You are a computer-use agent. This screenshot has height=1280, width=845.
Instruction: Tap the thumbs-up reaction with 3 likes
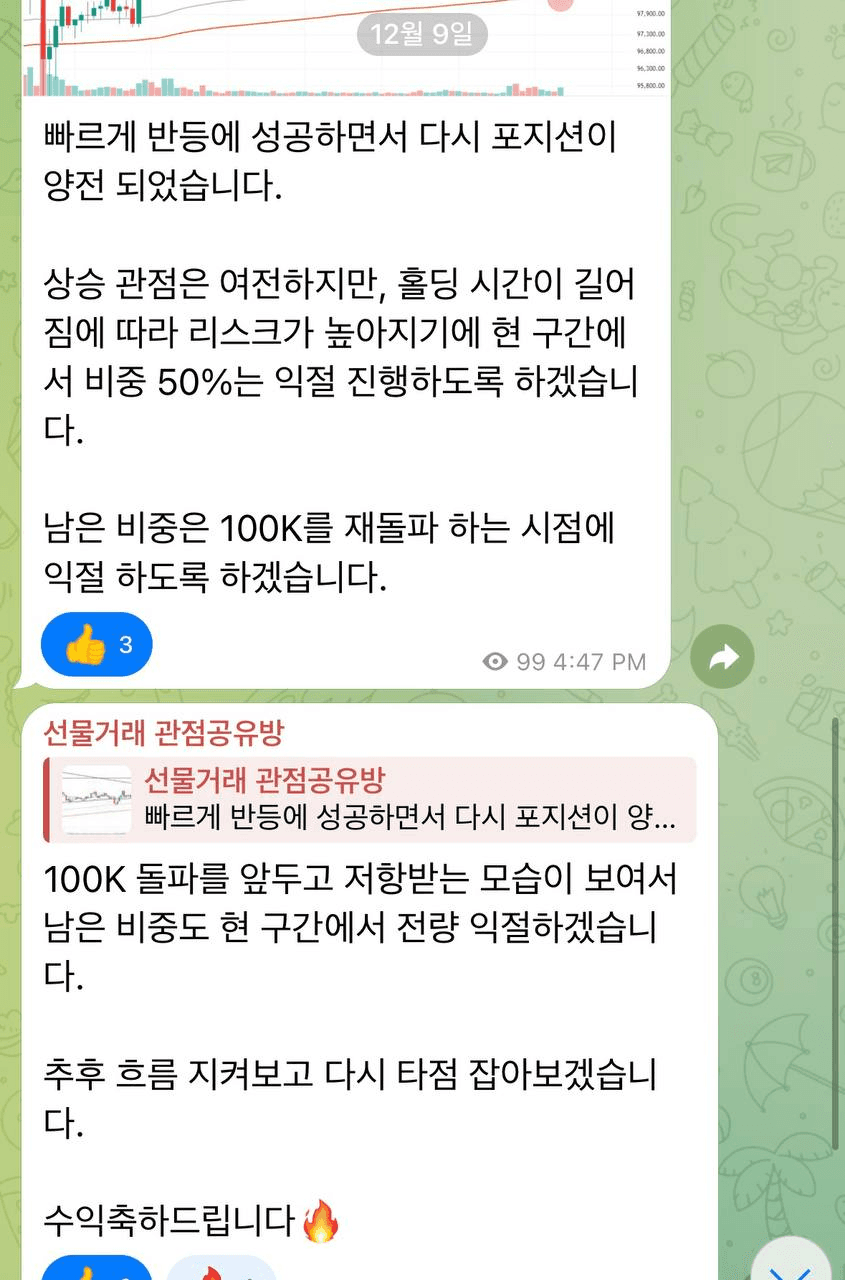click(x=97, y=645)
